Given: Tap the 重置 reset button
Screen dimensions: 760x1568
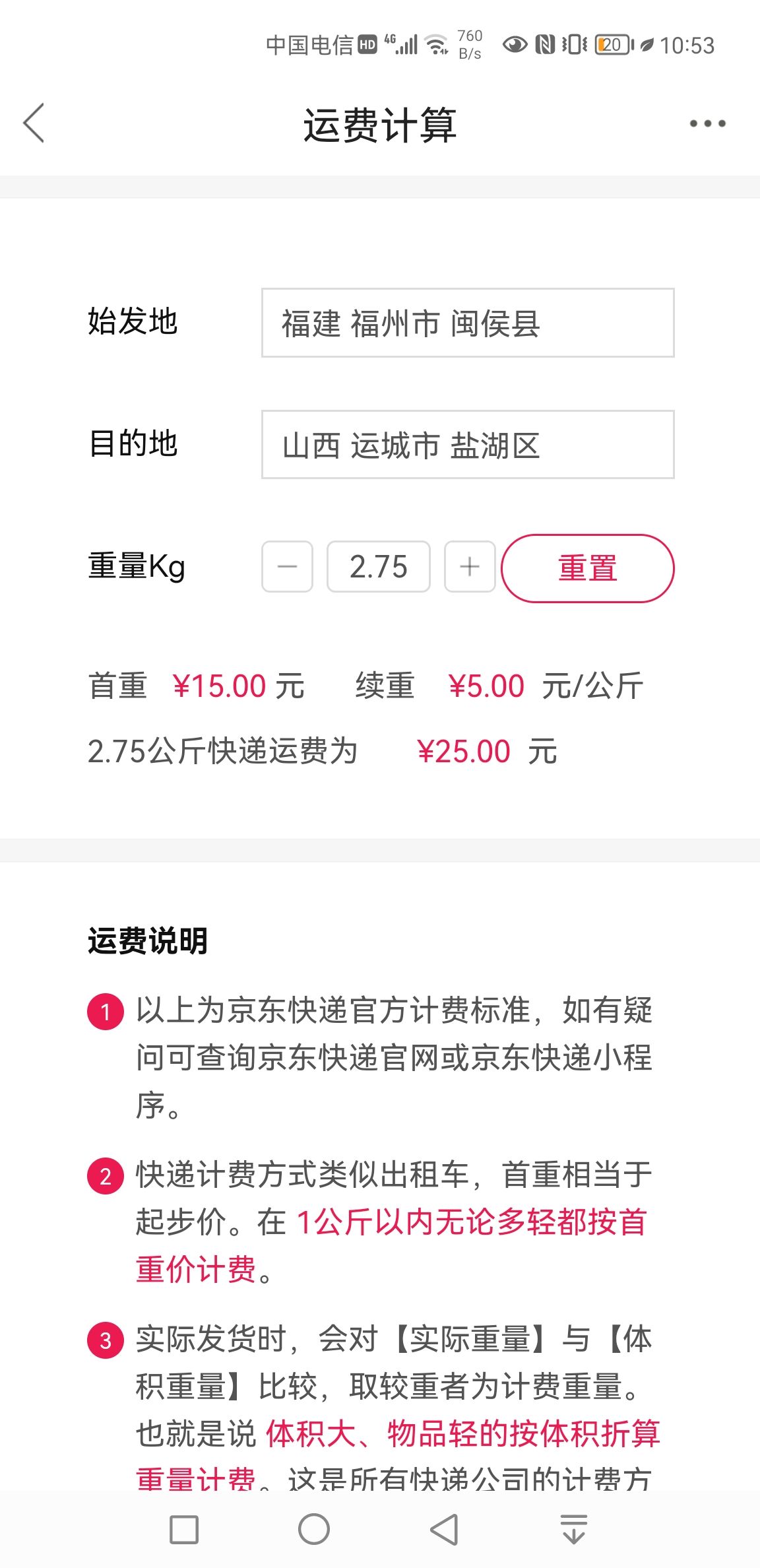Looking at the screenshot, I should (x=588, y=568).
